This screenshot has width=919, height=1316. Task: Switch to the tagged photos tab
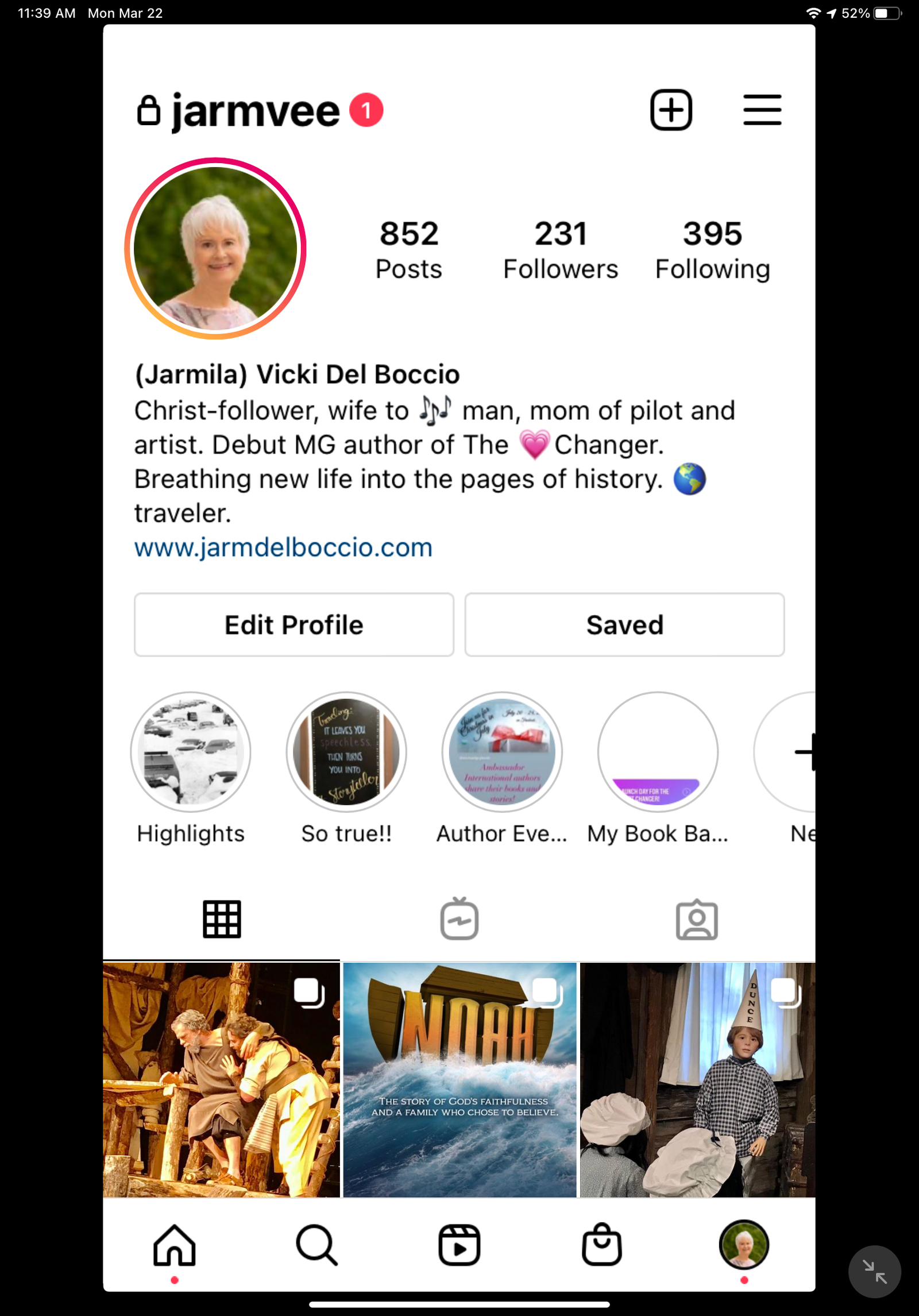point(696,919)
